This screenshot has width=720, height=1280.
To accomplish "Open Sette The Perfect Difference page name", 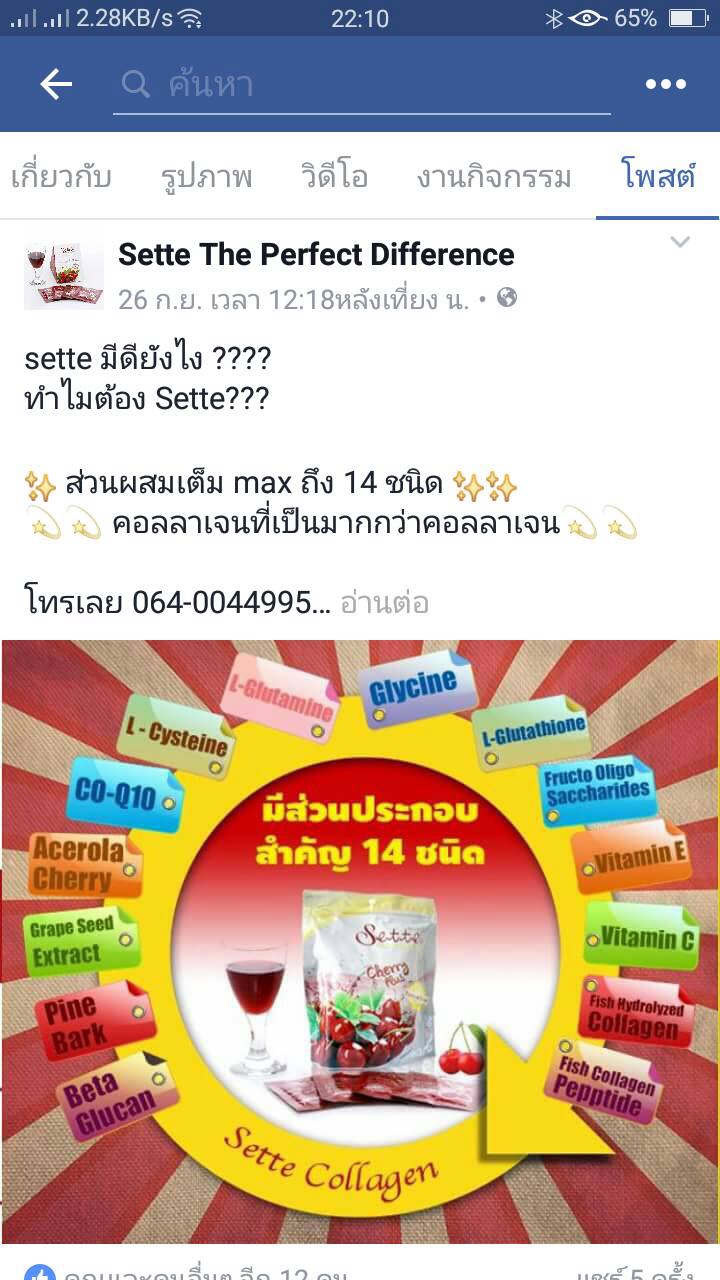I will [x=316, y=255].
